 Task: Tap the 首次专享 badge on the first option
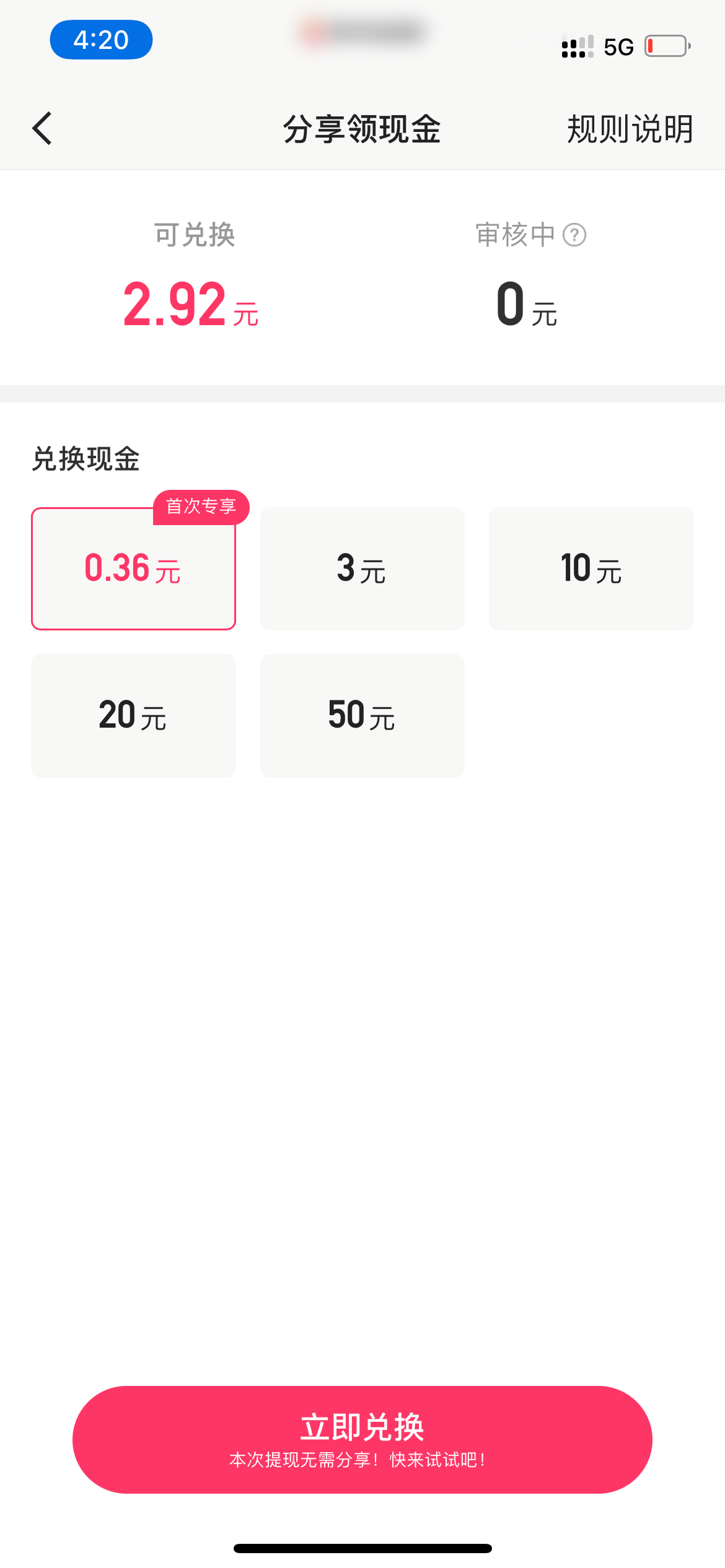click(x=201, y=506)
